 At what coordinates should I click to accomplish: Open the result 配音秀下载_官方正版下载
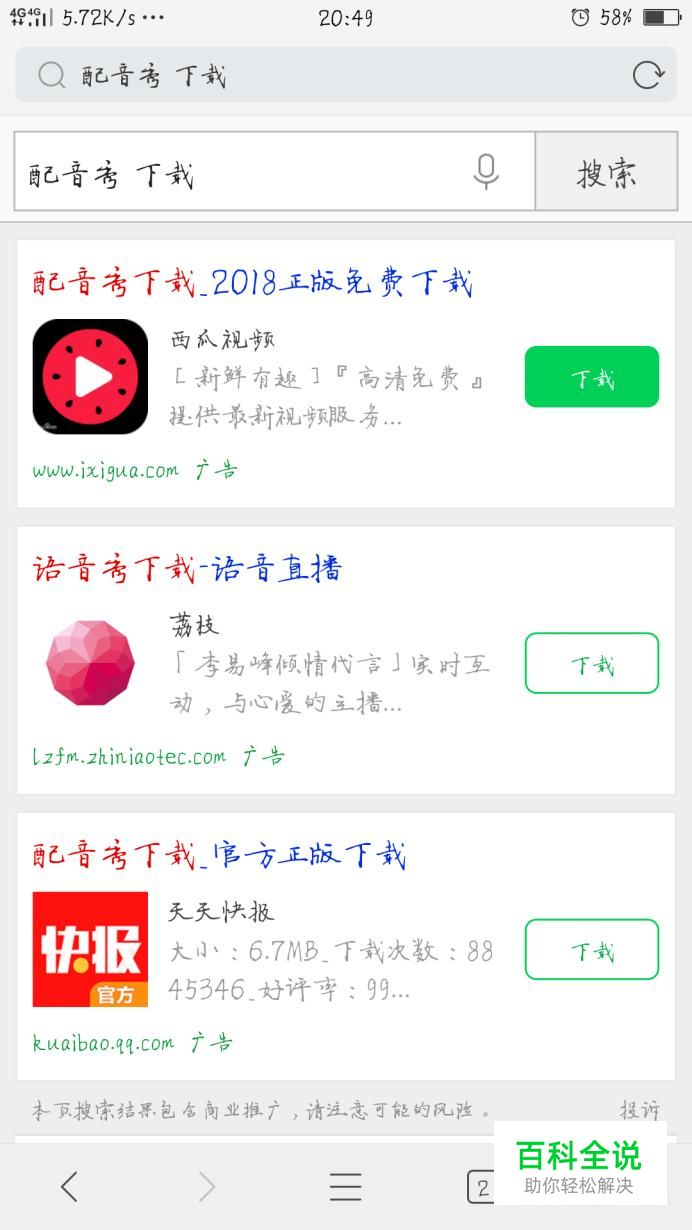pos(220,856)
